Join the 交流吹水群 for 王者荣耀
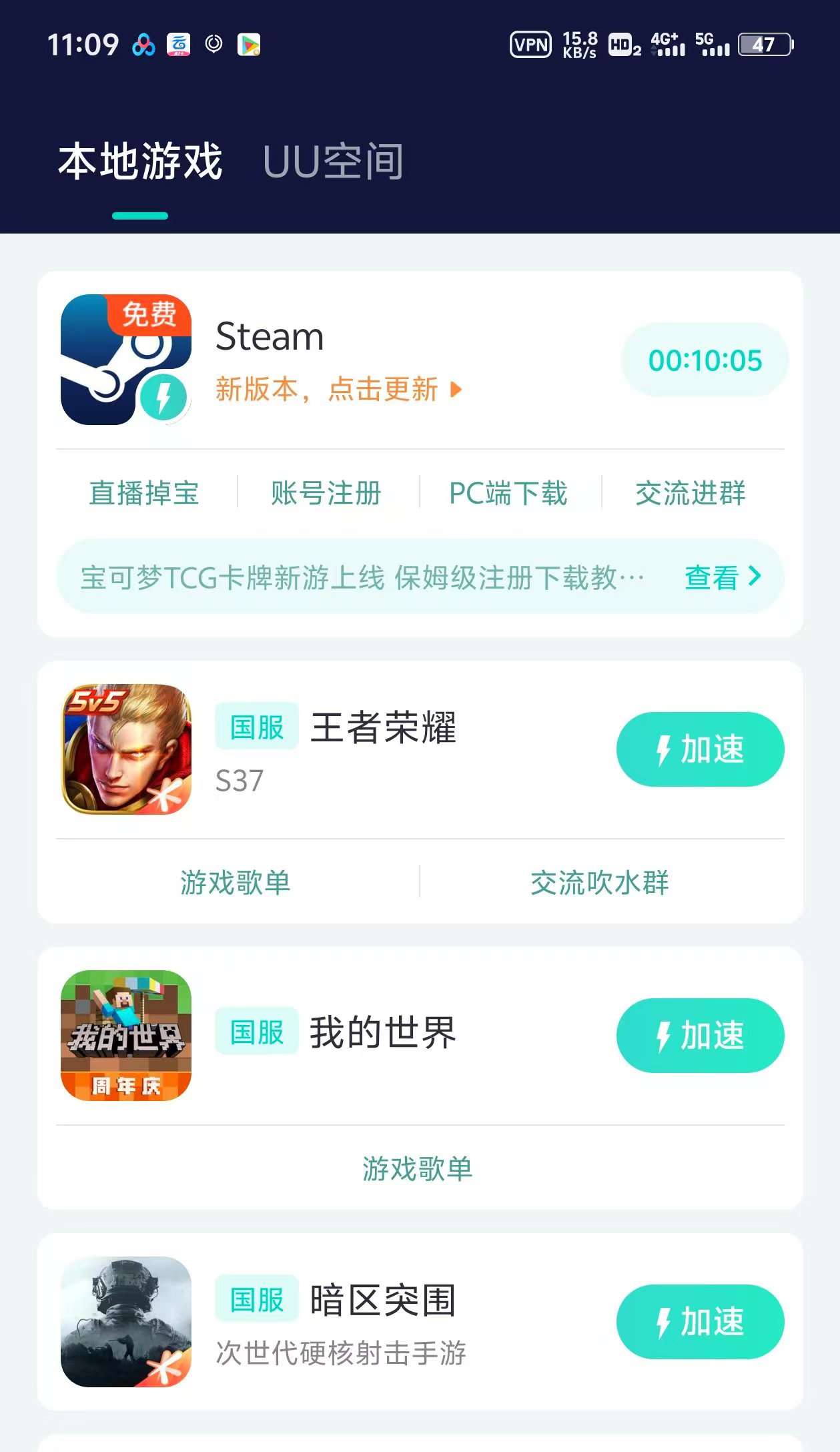840x1452 pixels. click(599, 882)
